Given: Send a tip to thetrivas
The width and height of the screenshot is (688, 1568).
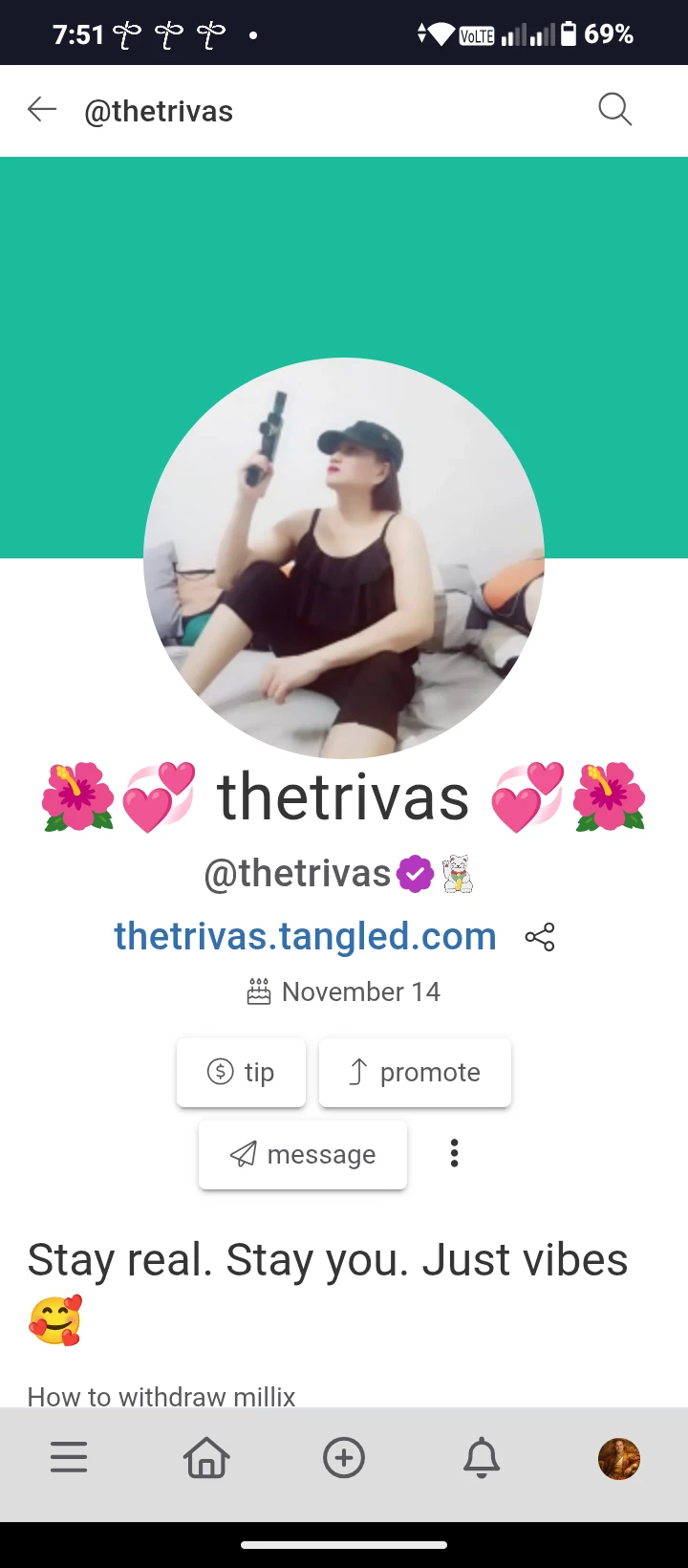Looking at the screenshot, I should pyautogui.click(x=241, y=1072).
